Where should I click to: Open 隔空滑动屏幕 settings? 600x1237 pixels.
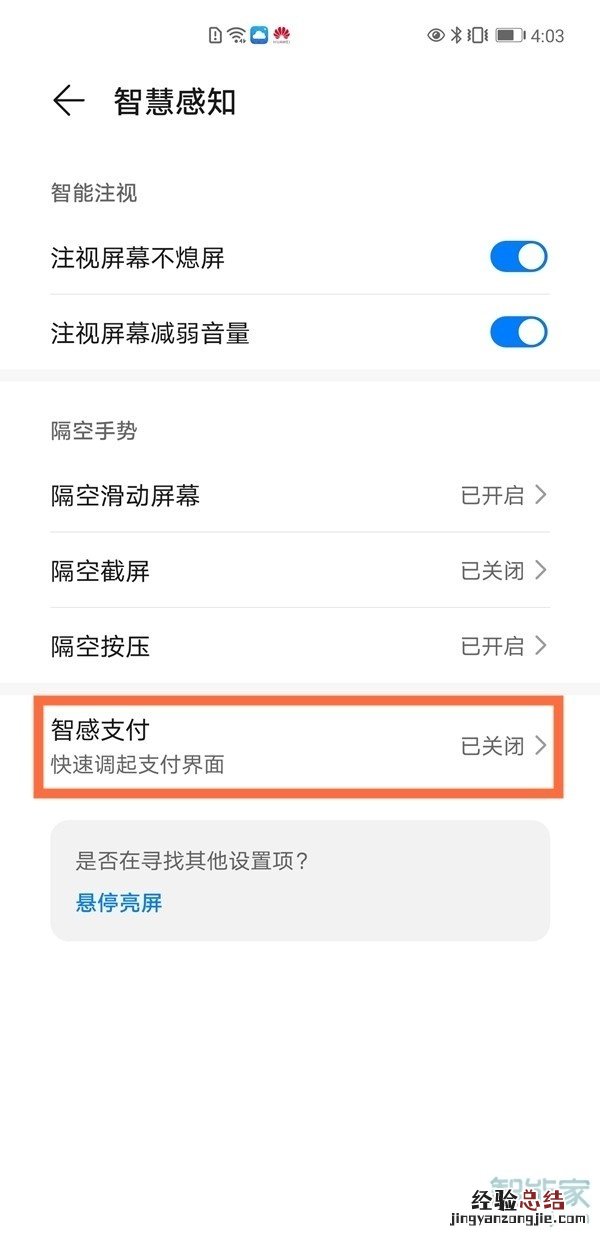[300, 495]
